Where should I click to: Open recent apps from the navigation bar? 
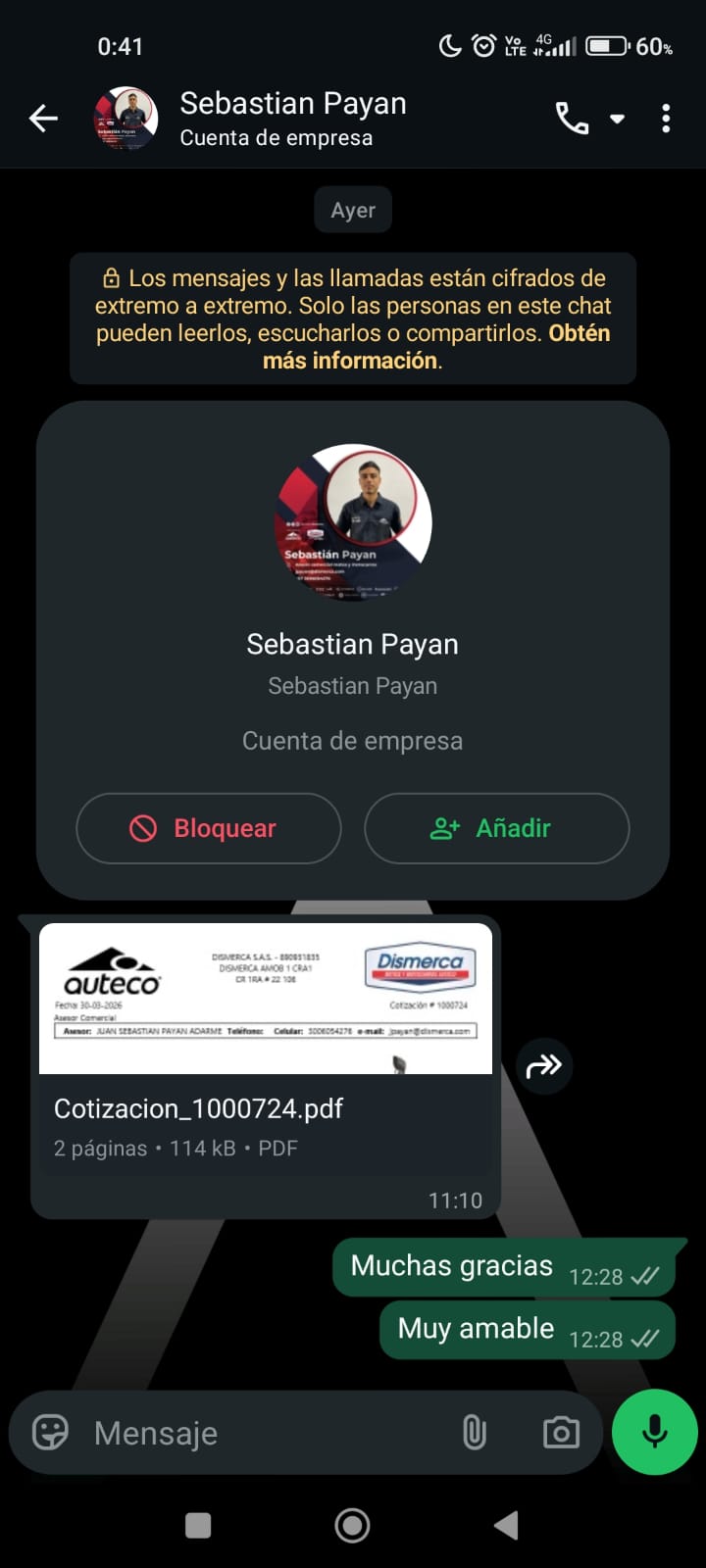pyautogui.click(x=198, y=1525)
